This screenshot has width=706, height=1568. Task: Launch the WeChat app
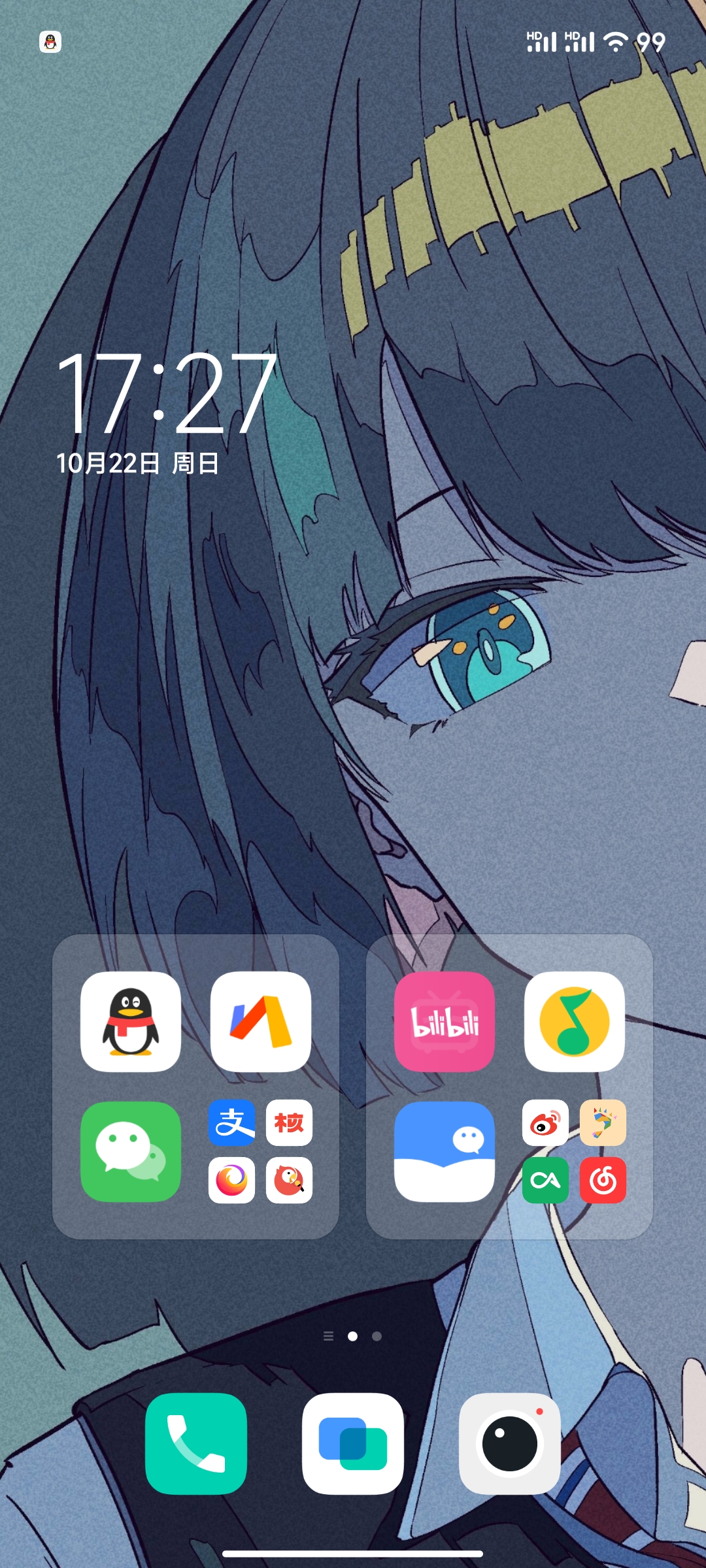(x=130, y=1151)
